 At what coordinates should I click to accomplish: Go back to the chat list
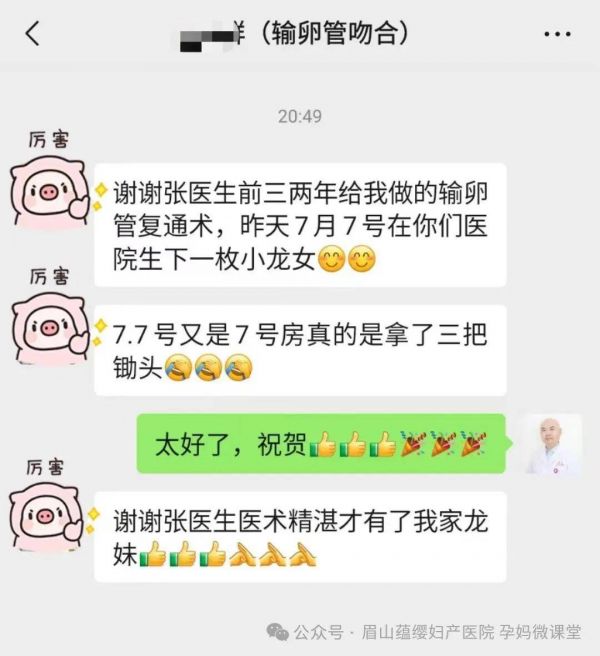click(33, 33)
